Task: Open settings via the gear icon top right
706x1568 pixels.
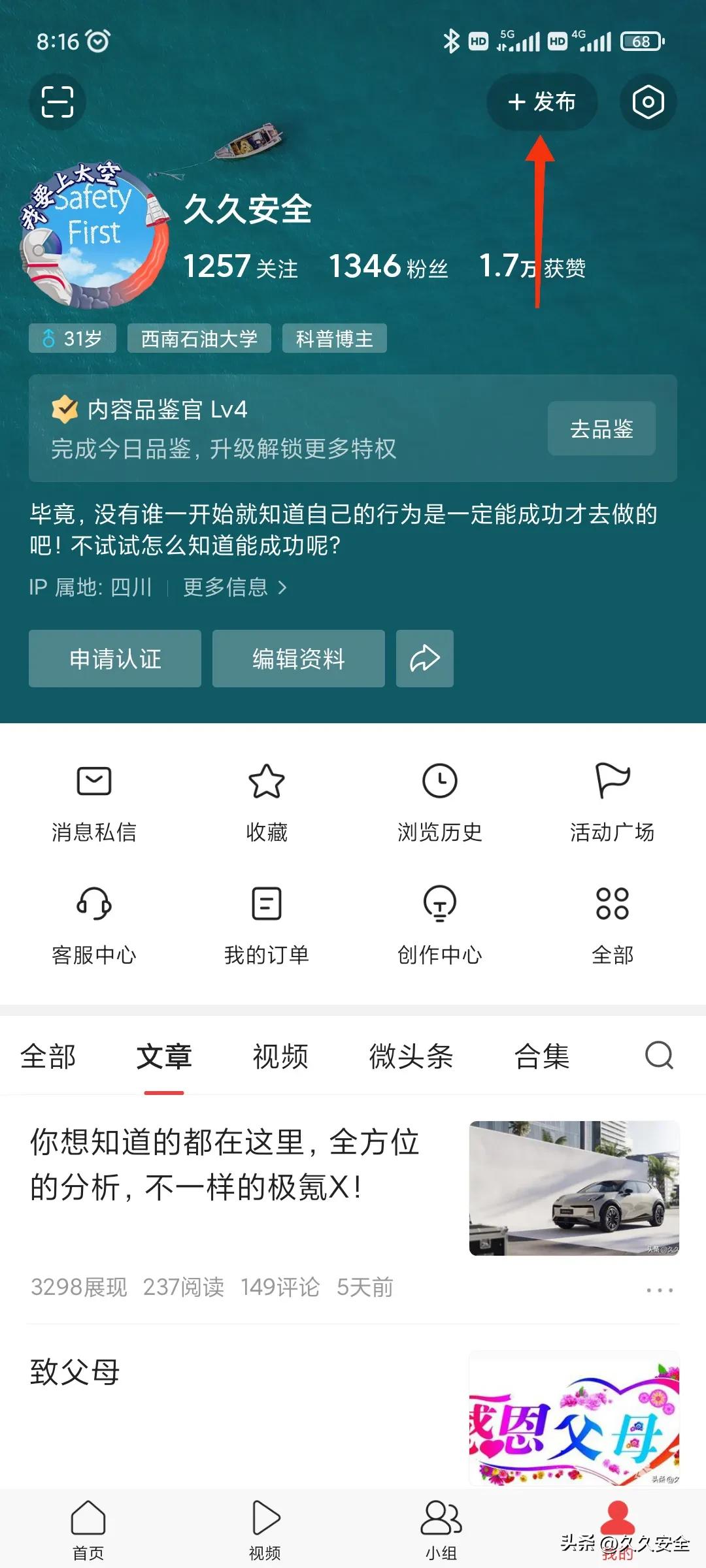Action: click(648, 102)
